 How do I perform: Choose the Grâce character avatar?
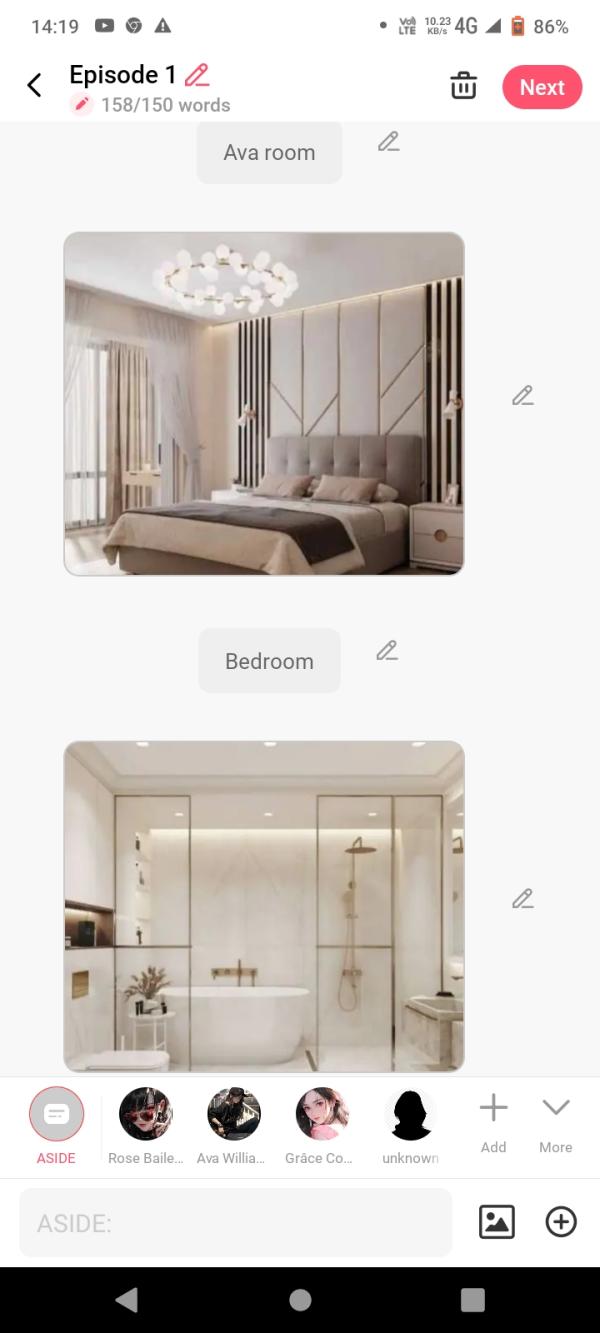[322, 1114]
